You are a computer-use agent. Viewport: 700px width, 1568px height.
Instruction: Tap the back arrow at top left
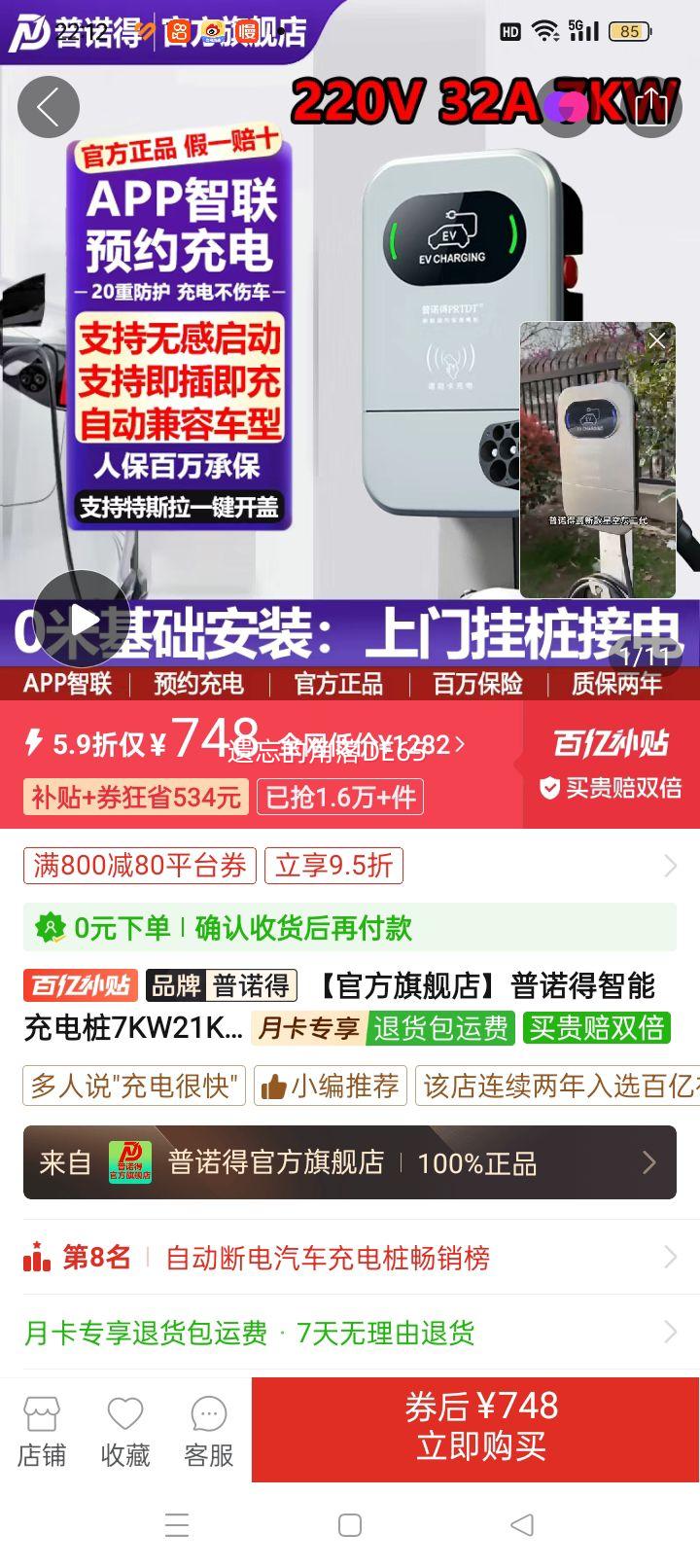point(48,107)
